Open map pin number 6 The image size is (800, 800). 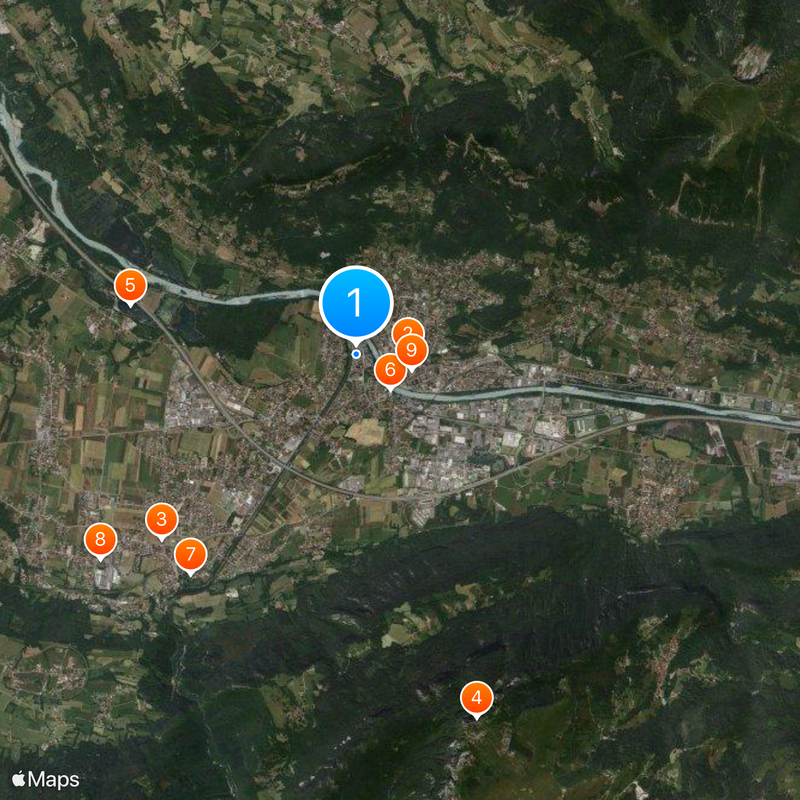(389, 370)
